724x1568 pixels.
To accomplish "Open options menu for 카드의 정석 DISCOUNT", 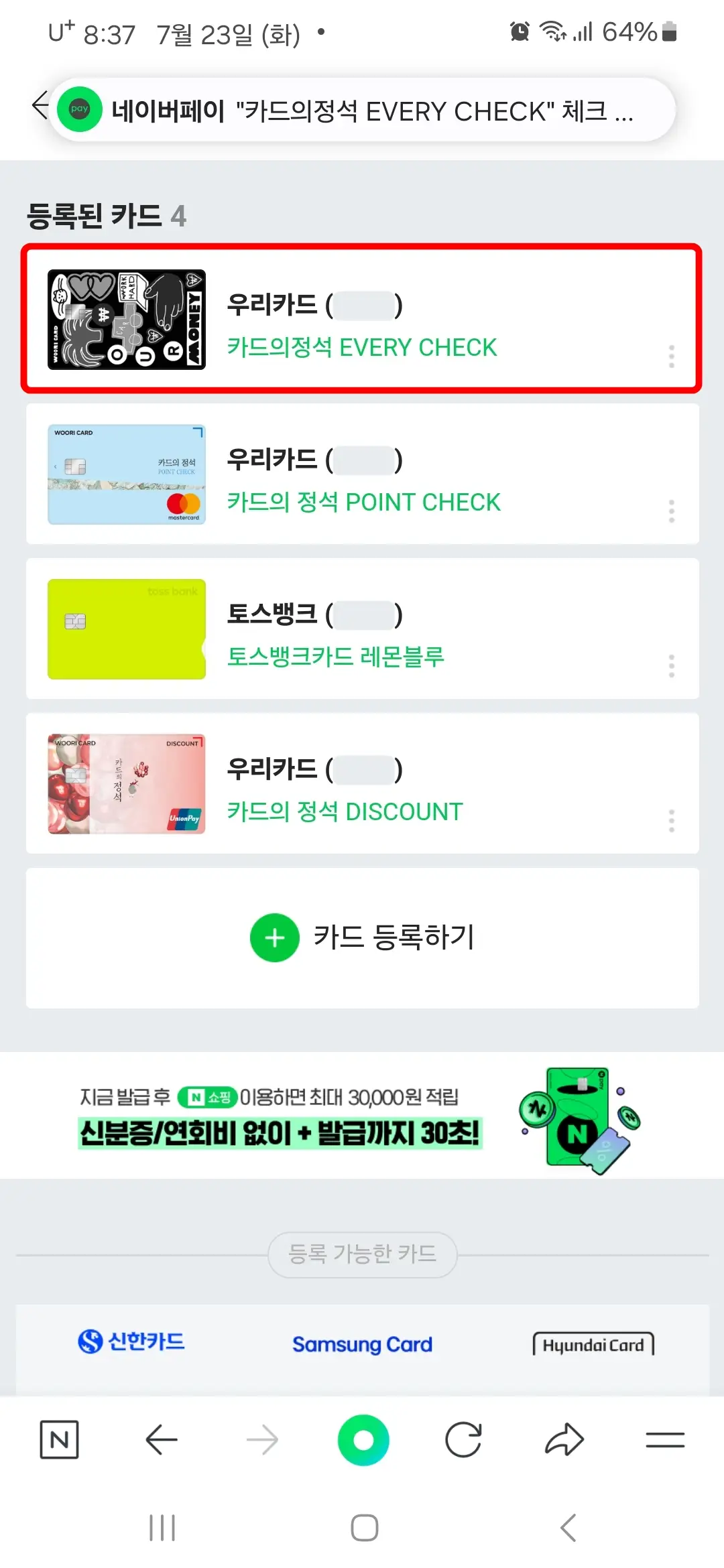I will [670, 820].
